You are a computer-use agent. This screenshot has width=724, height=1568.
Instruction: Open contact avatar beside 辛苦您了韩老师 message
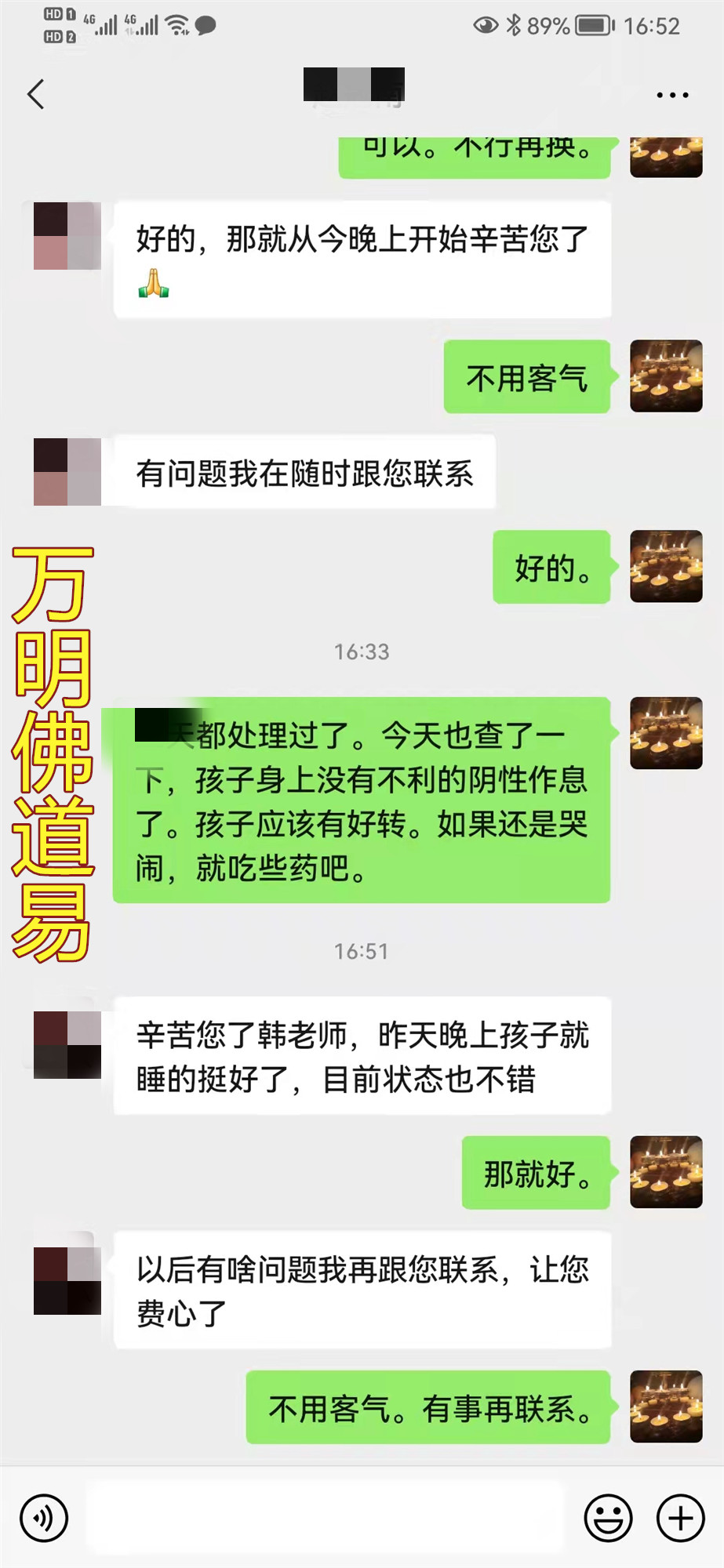pos(67,1045)
